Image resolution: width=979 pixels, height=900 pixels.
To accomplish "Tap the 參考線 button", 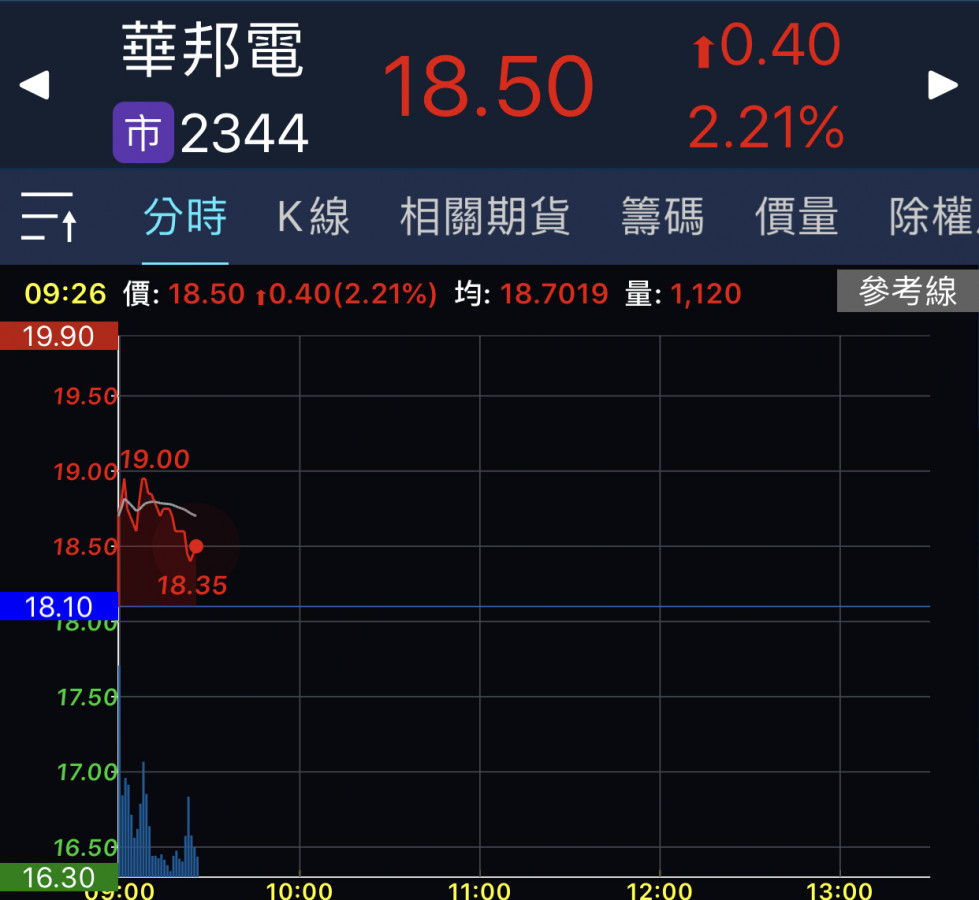I will [907, 292].
